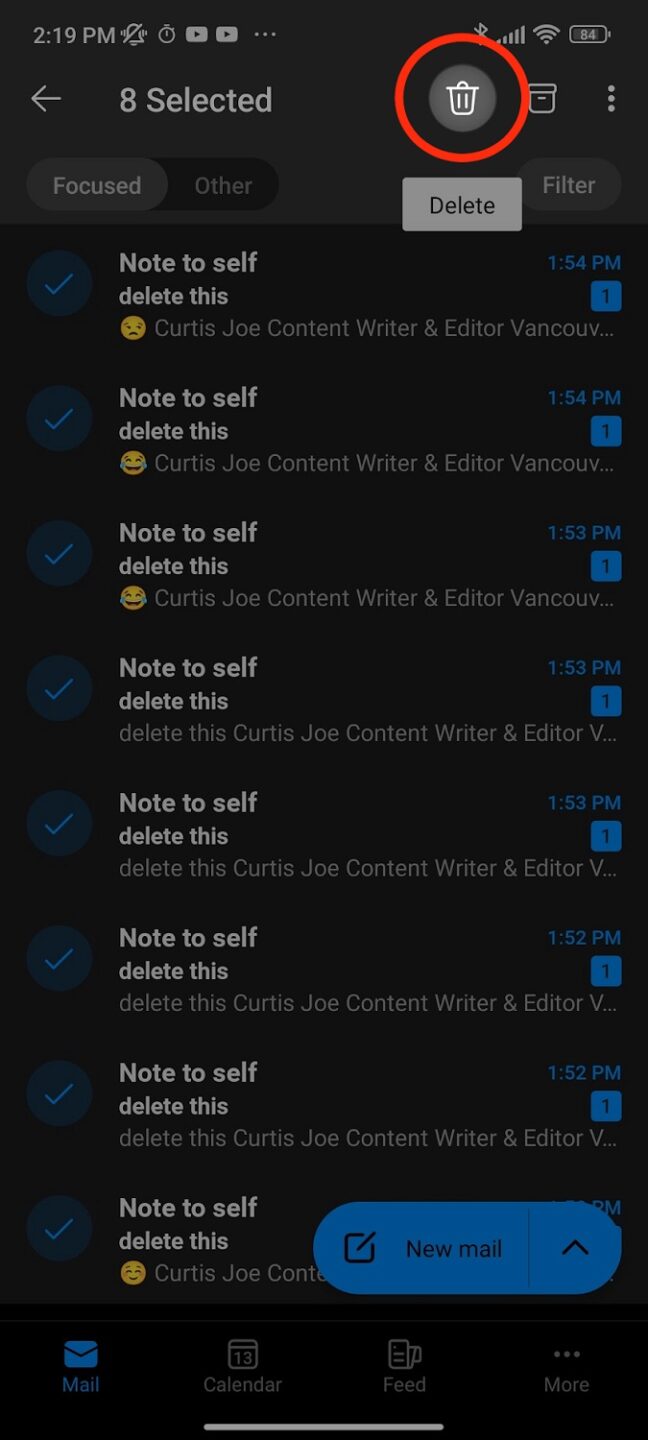
Task: Expand the arrow beside New mail
Action: click(575, 1248)
